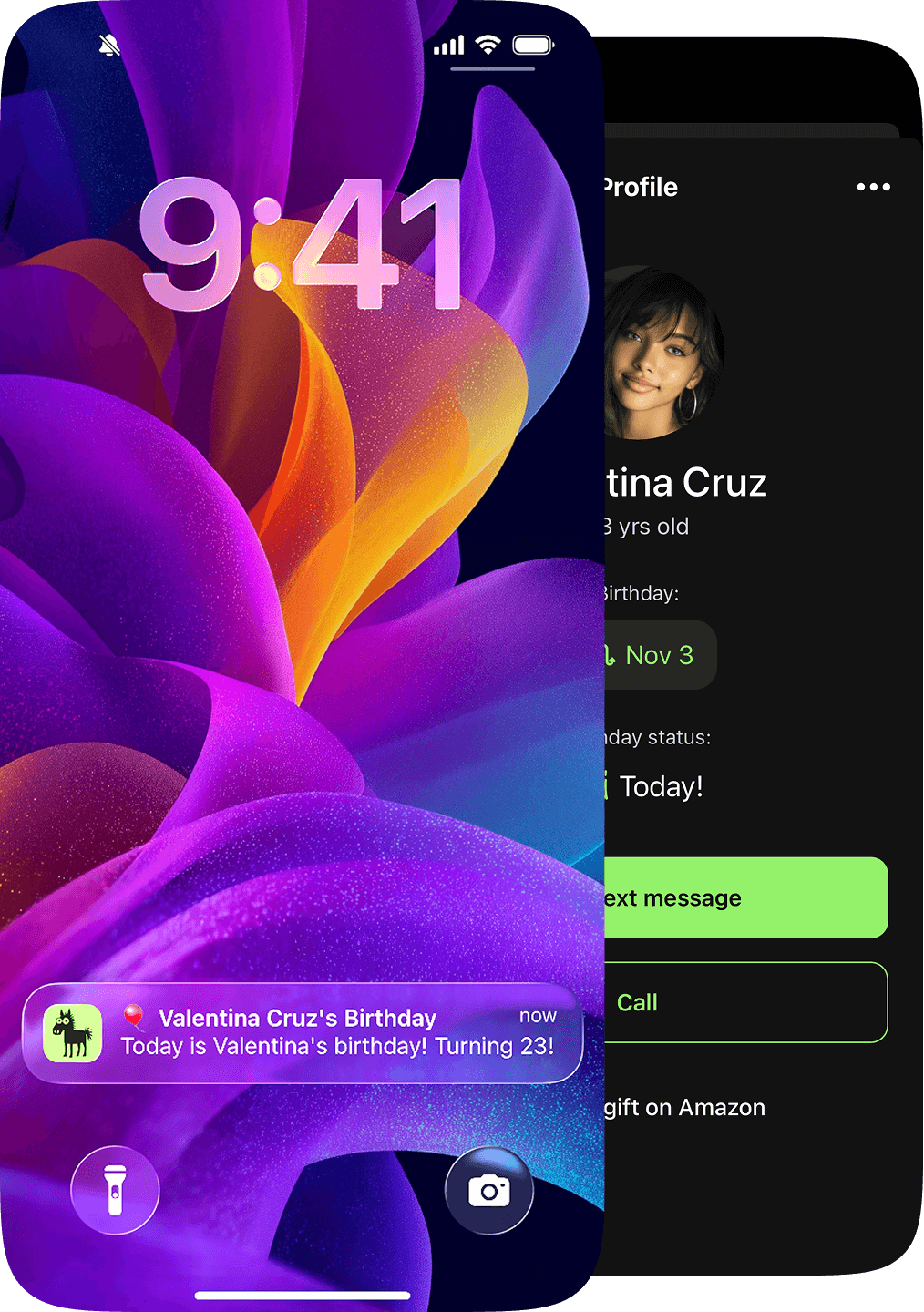The width and height of the screenshot is (924, 1312).
Task: Tap the home indicator bar
Action: pos(302,1296)
